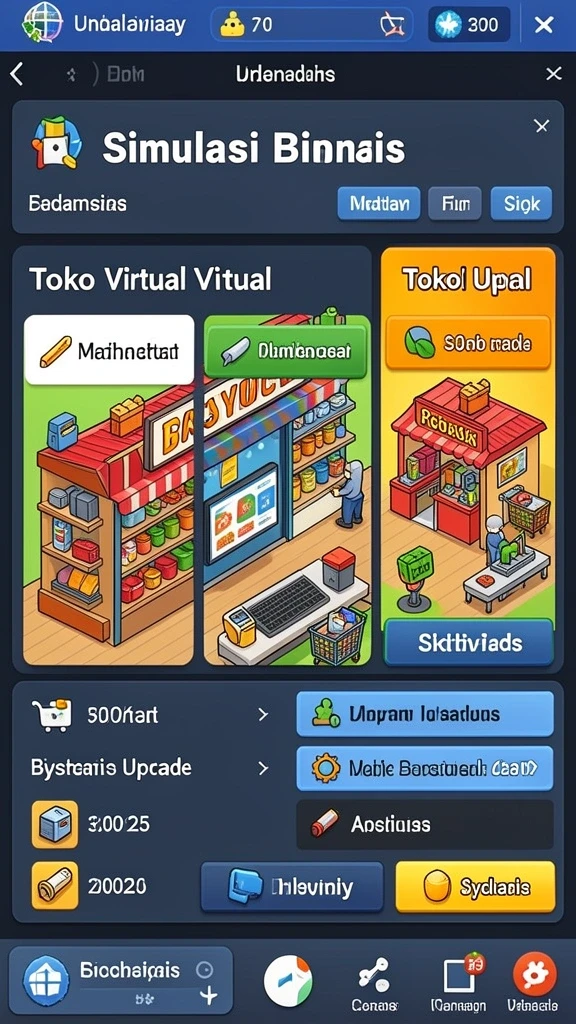Select the Sigk tab

pos(521,204)
